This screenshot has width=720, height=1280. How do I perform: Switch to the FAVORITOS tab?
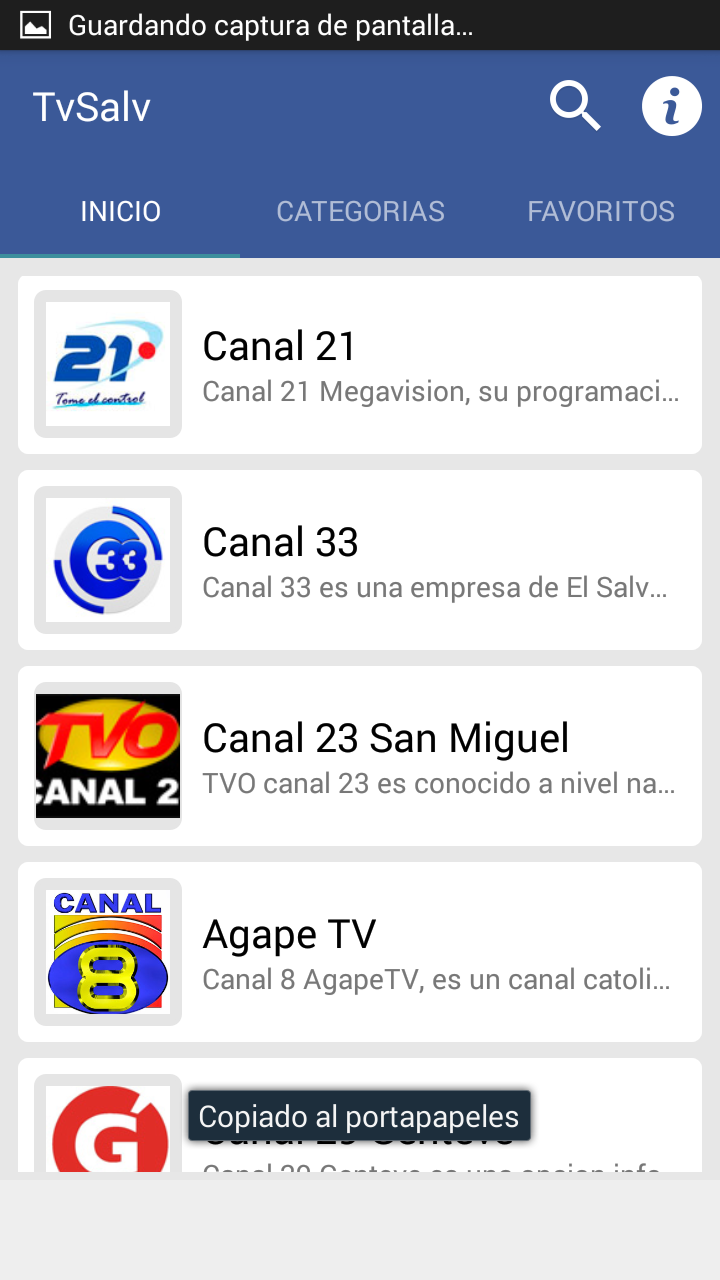tap(601, 212)
